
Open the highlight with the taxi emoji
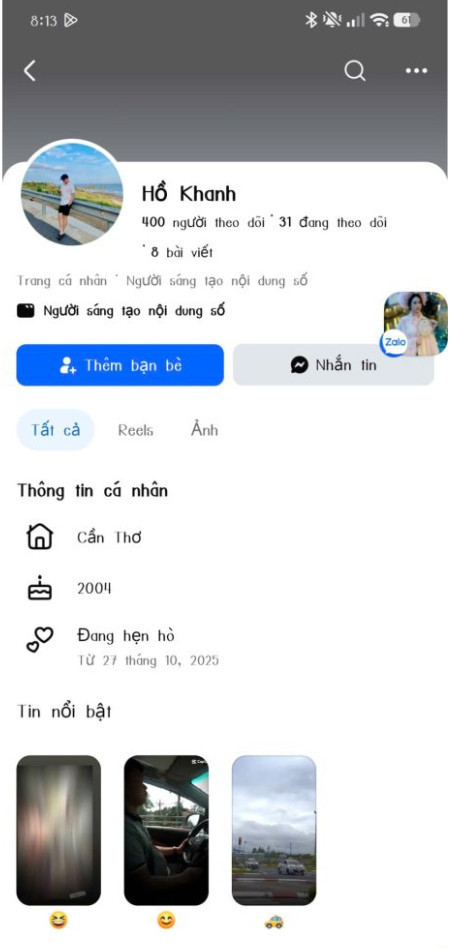click(274, 830)
